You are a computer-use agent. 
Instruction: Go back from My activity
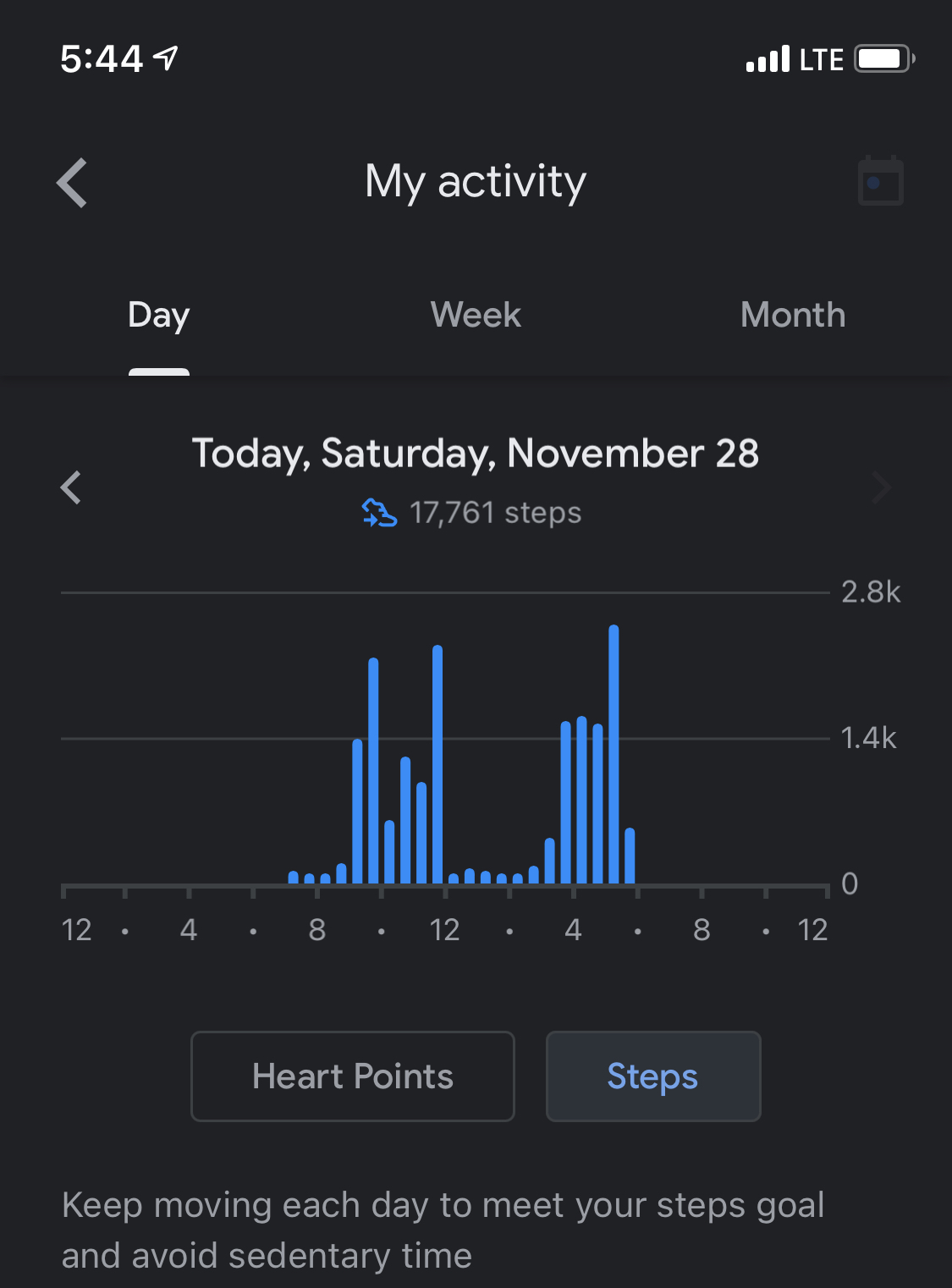(x=73, y=183)
